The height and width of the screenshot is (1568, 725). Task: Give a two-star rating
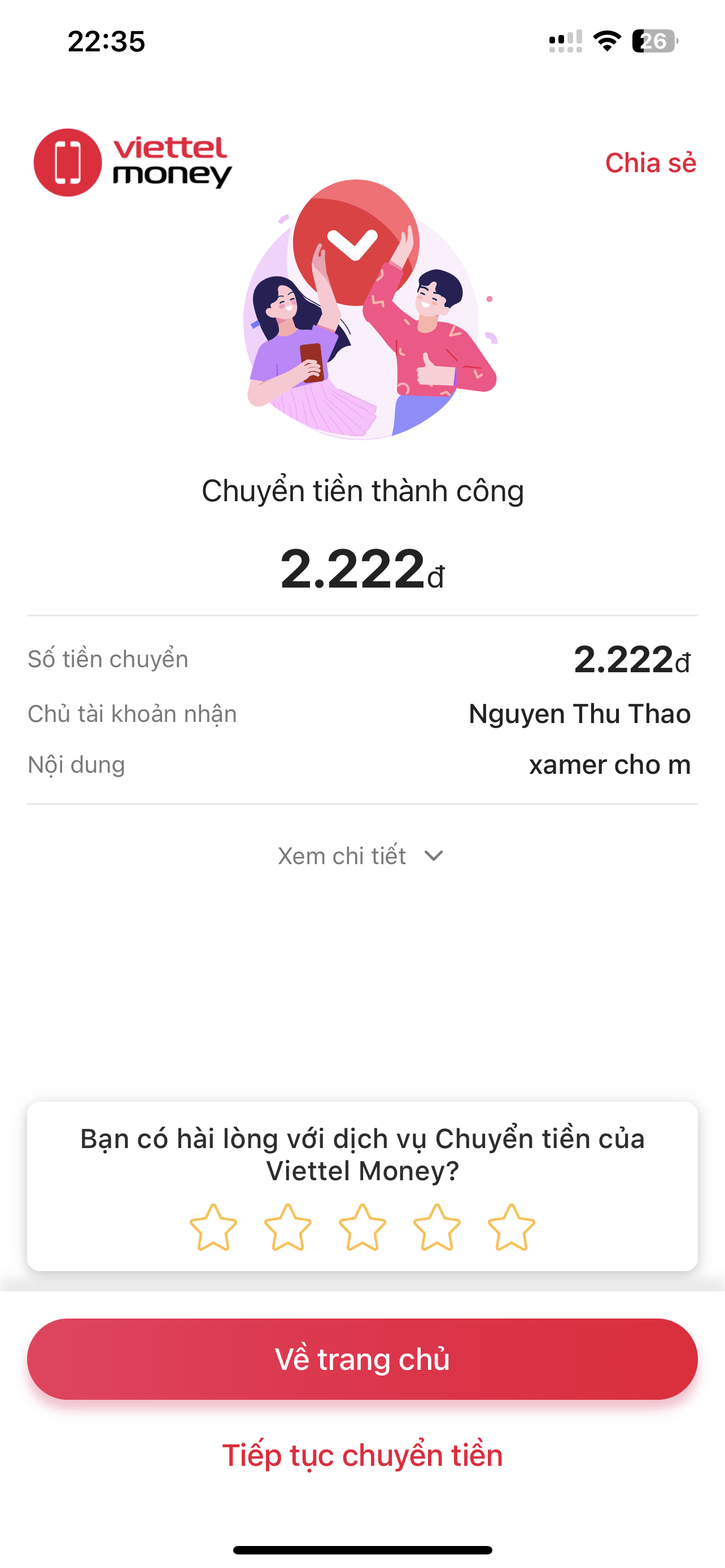(288, 1228)
